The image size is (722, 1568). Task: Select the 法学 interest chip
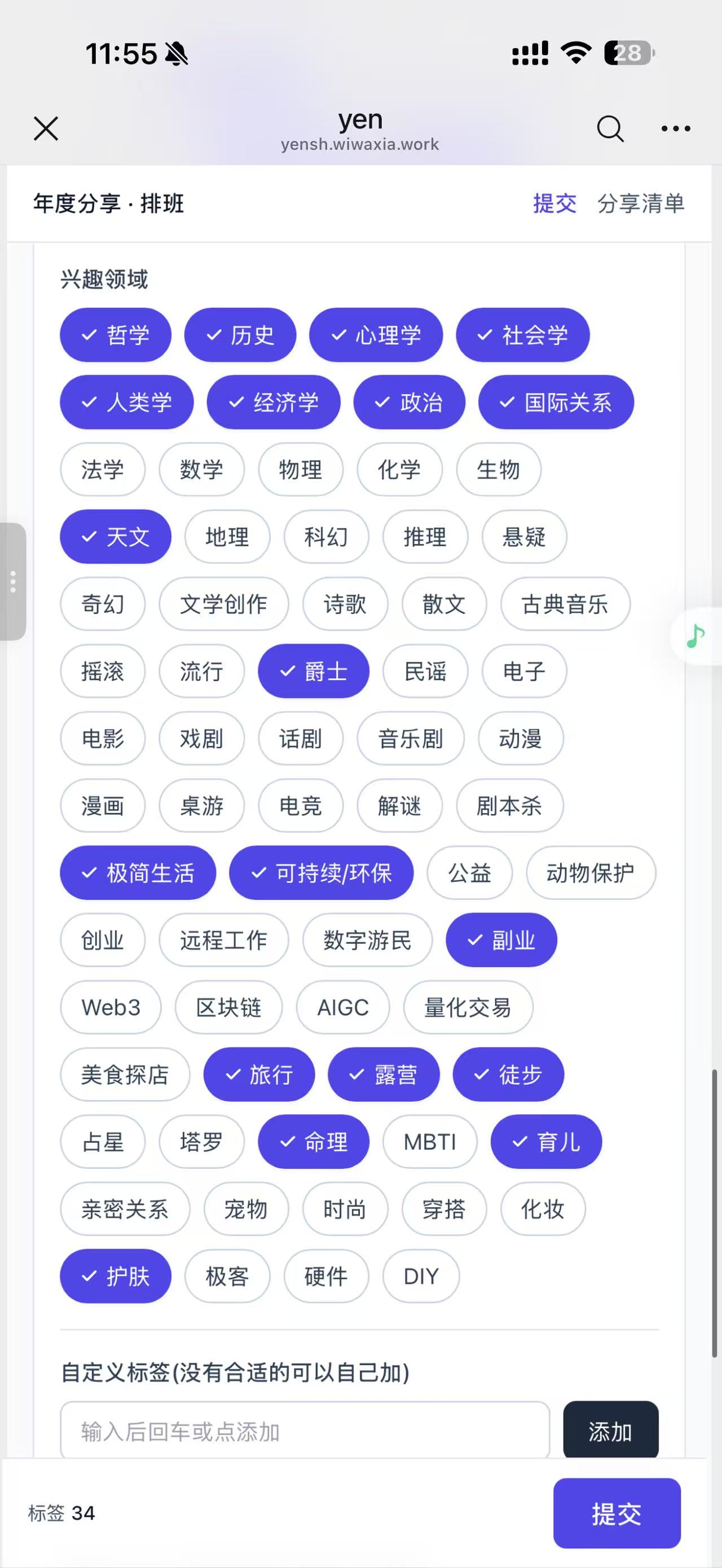[x=103, y=469]
